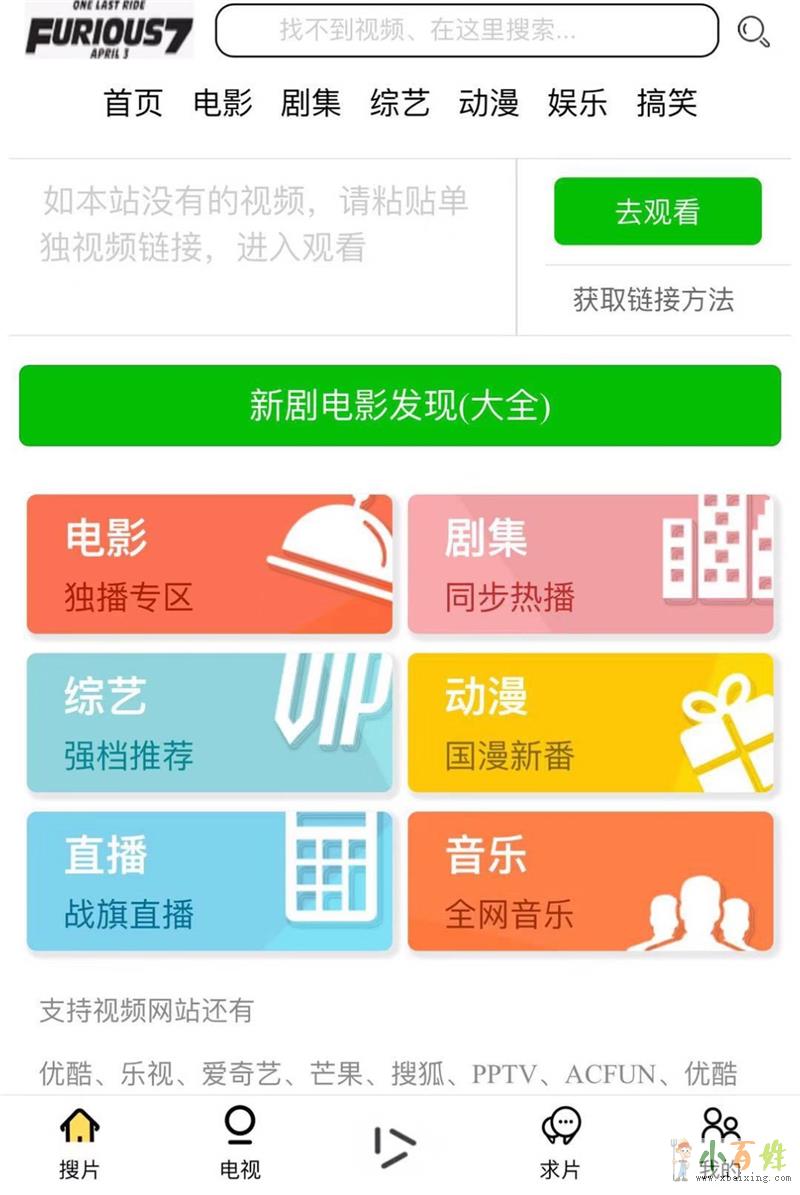Focus the video search box

[x=466, y=31]
